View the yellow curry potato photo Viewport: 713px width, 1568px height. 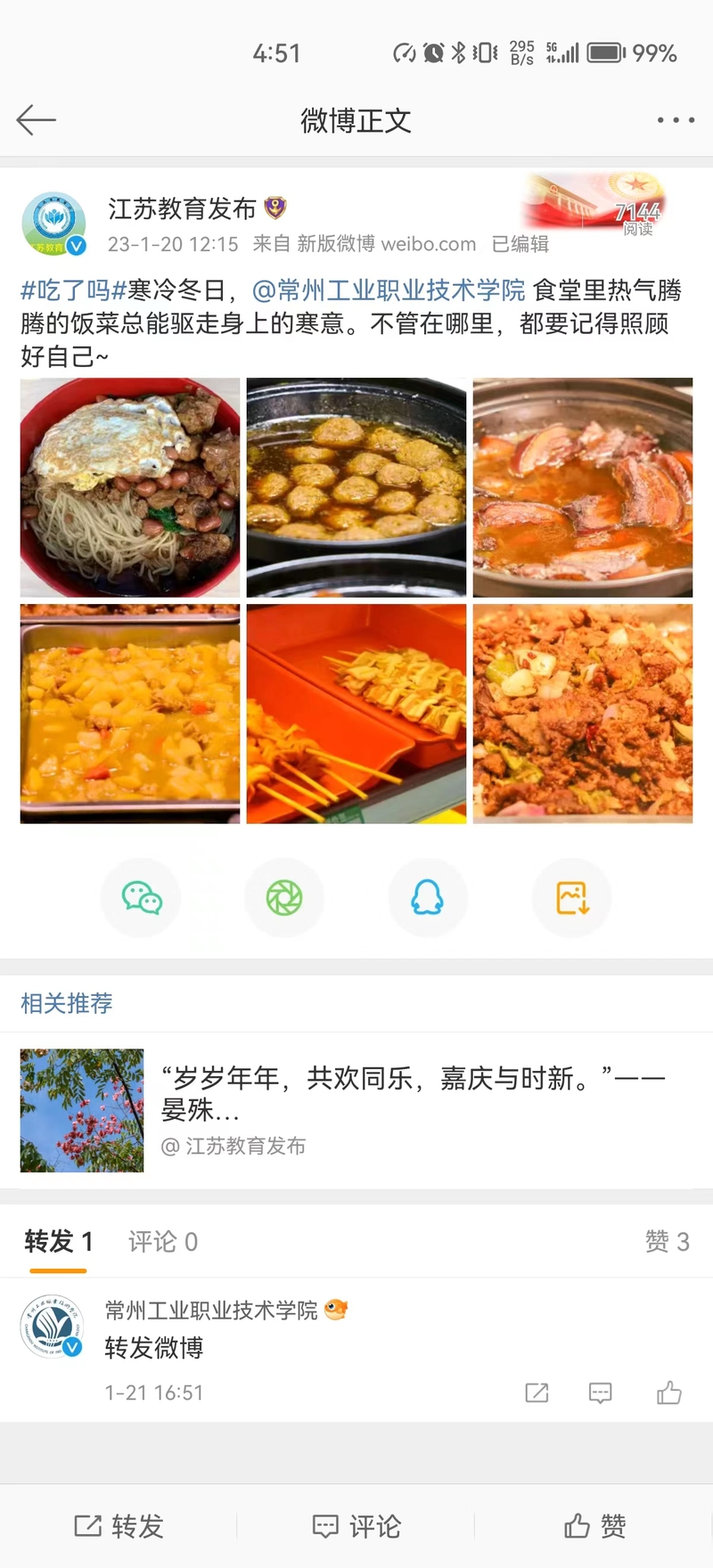point(130,714)
